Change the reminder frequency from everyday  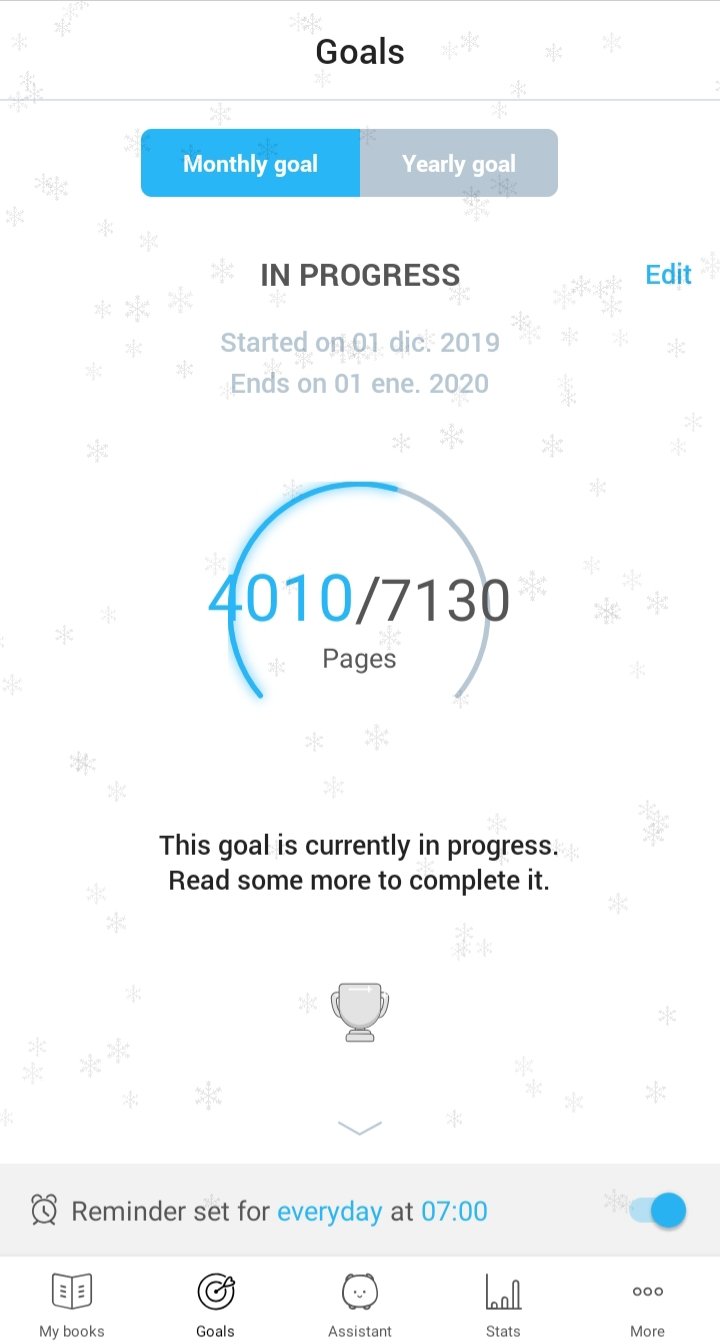(x=329, y=1212)
